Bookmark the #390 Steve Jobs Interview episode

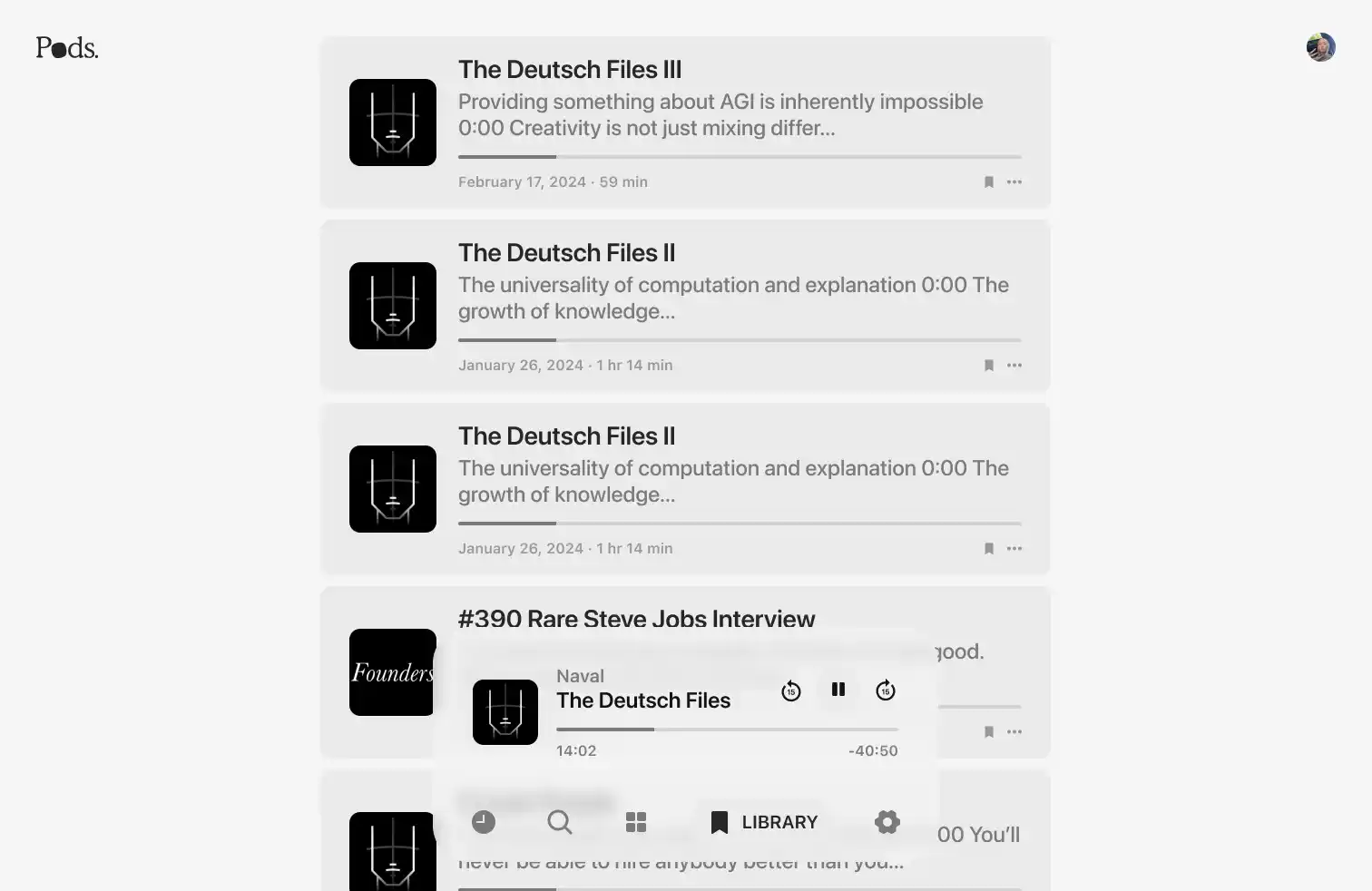[989, 732]
